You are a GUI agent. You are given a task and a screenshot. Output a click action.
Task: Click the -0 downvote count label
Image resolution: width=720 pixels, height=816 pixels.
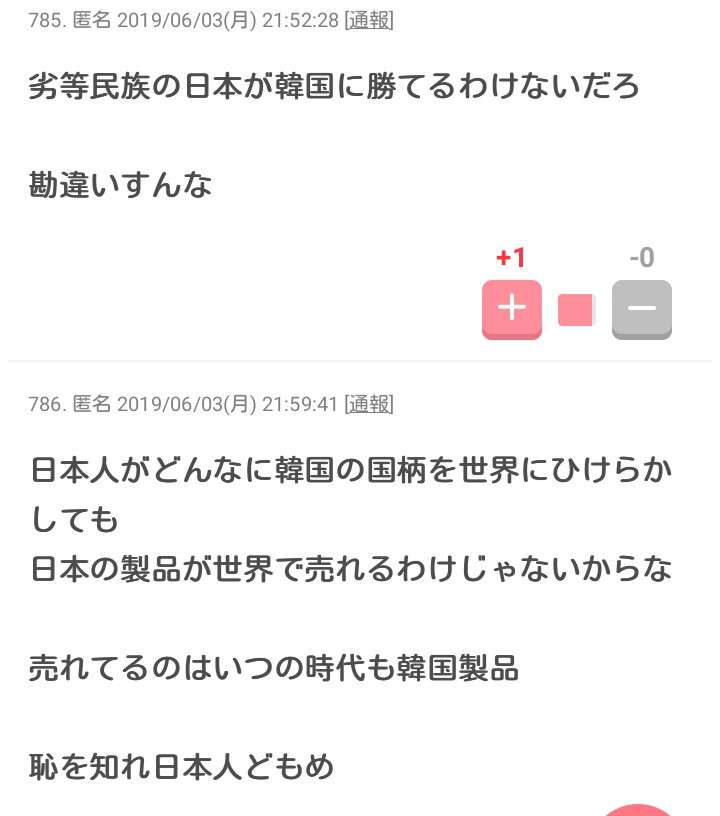click(x=642, y=257)
